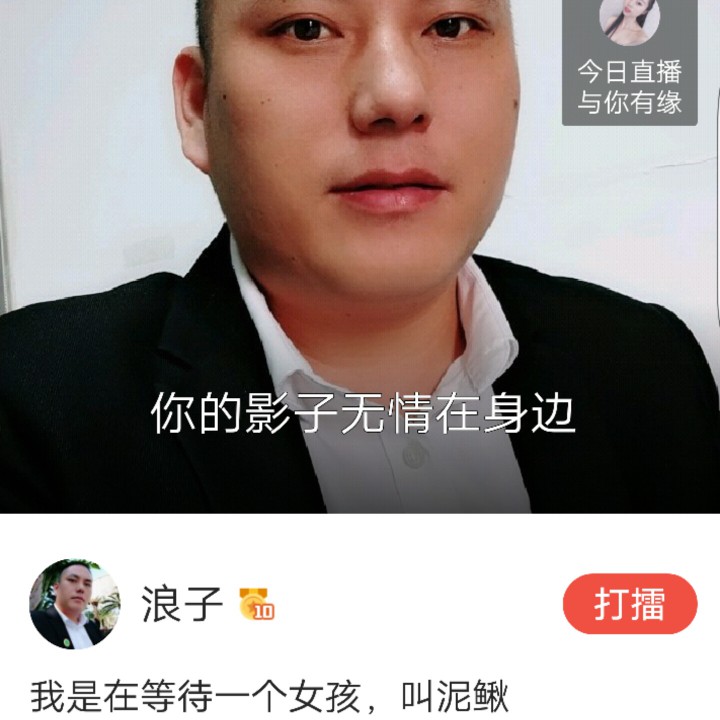This screenshot has width=720, height=720.
Task: Open 浪子's profile avatar
Action: coord(74,604)
